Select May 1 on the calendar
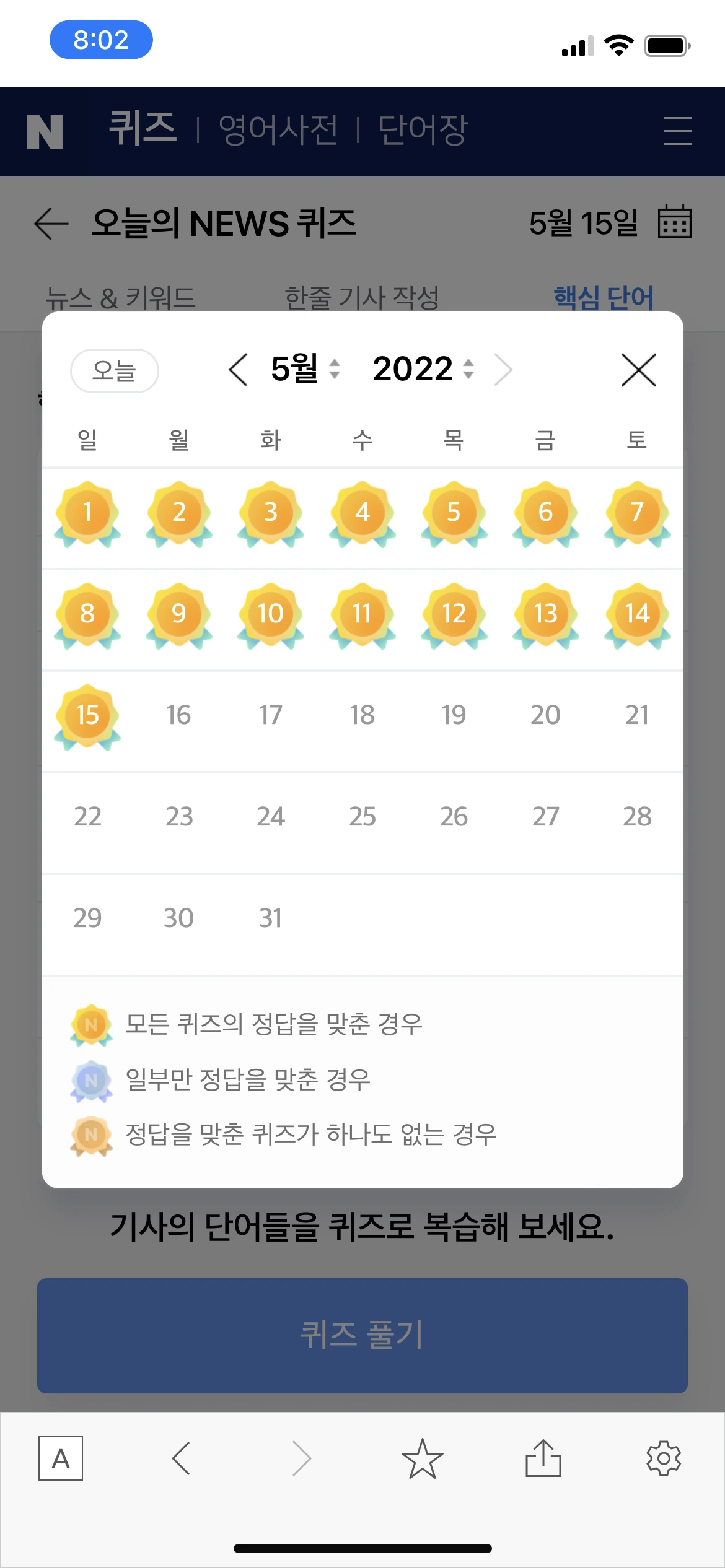Screen dimensions: 725x1568 [x=87, y=514]
